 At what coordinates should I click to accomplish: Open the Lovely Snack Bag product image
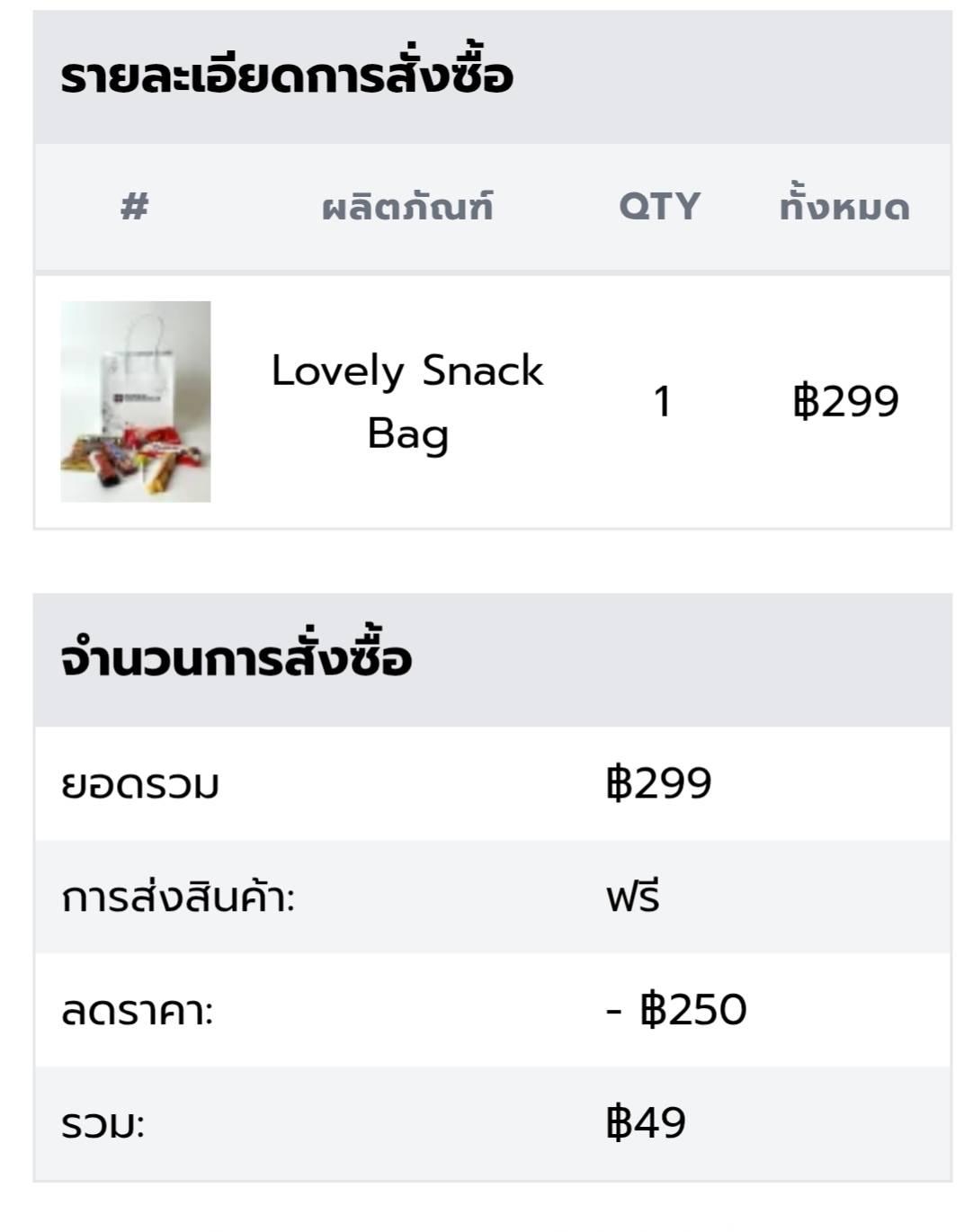pos(136,401)
